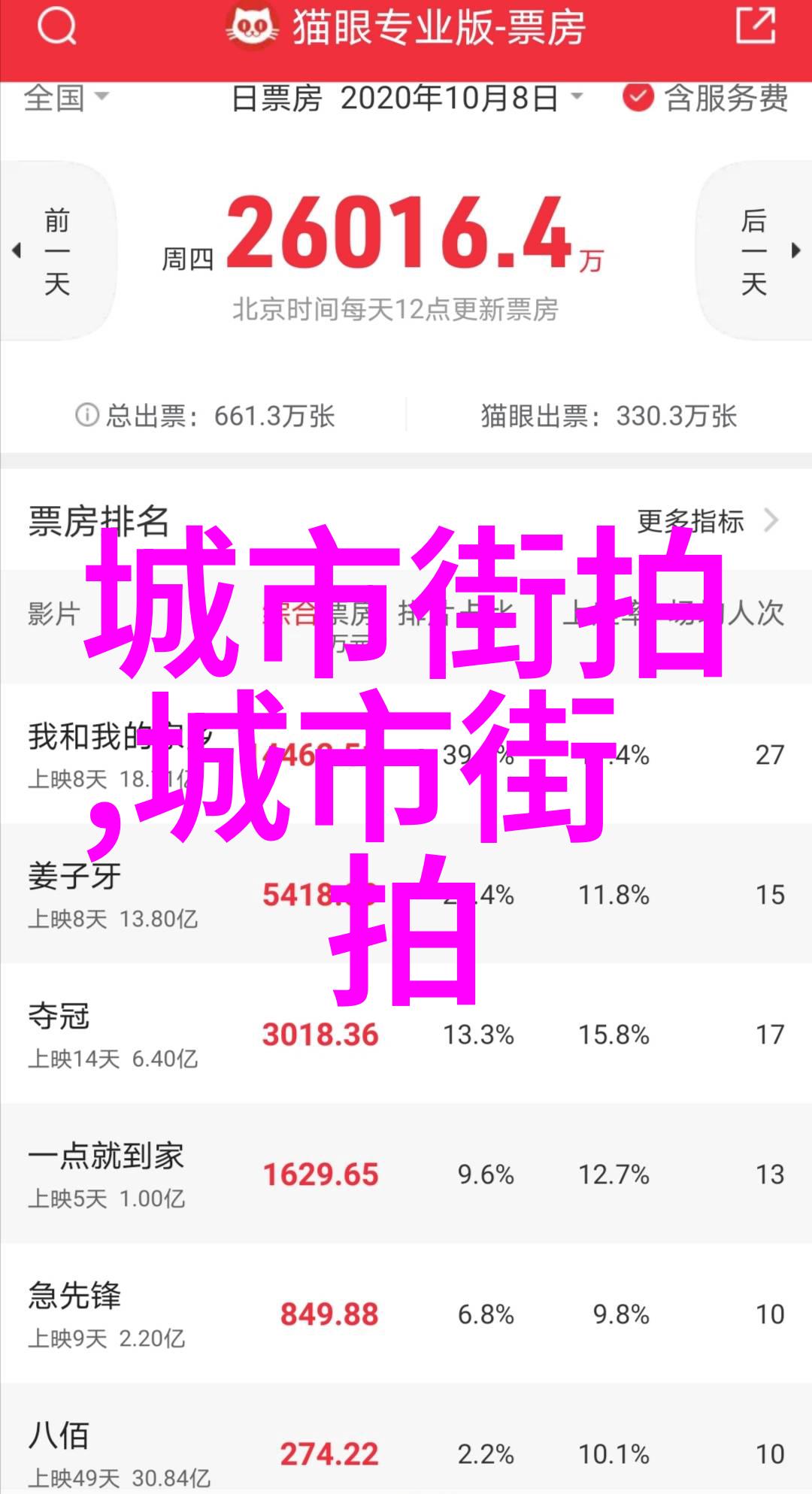This screenshot has width=812, height=1494.
Task: Open the search icon in the header
Action: click(x=56, y=28)
